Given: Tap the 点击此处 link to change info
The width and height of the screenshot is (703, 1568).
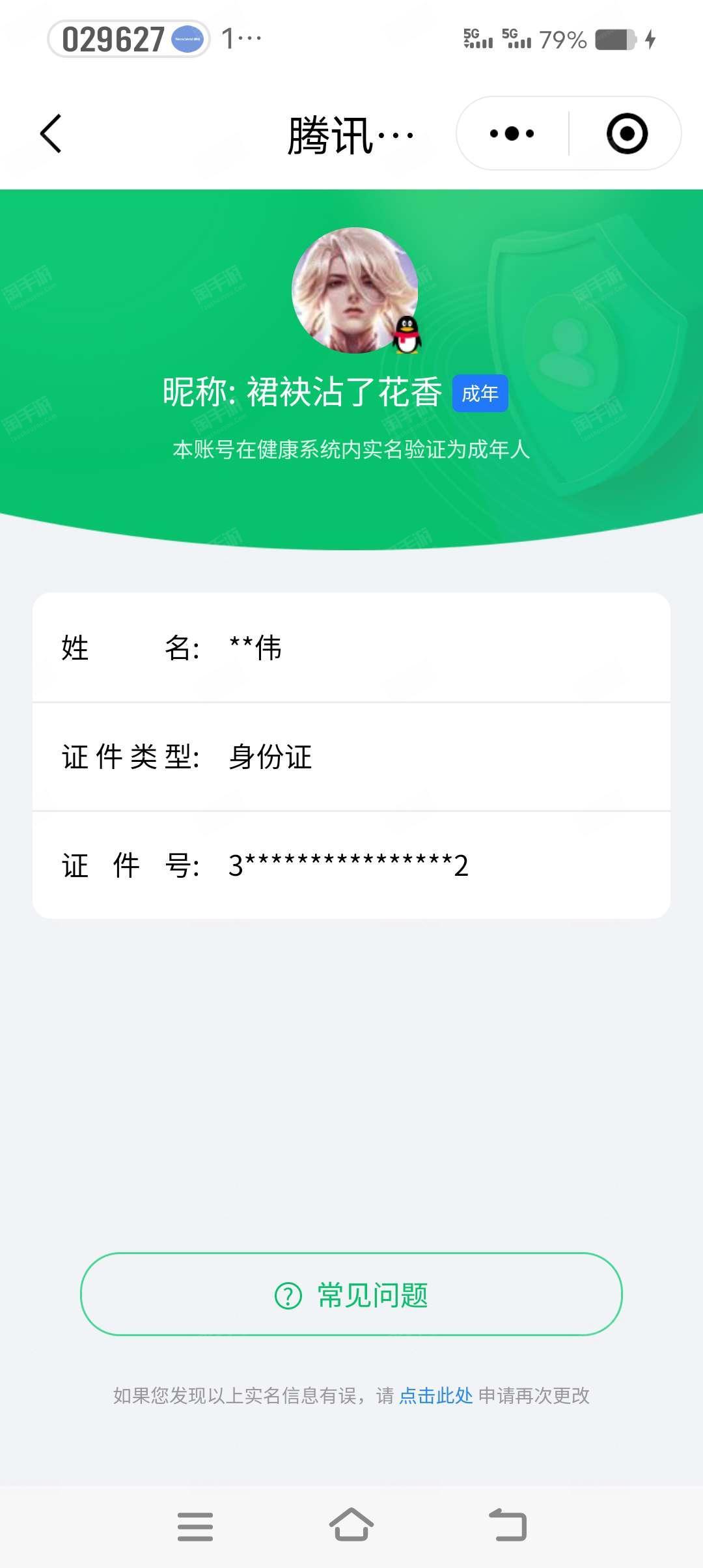Looking at the screenshot, I should 436,1396.
